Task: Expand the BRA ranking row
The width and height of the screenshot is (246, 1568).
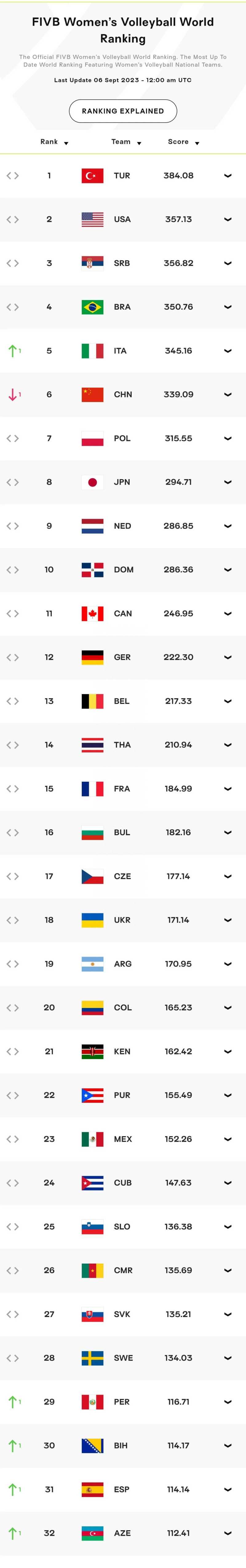Action: [x=228, y=307]
